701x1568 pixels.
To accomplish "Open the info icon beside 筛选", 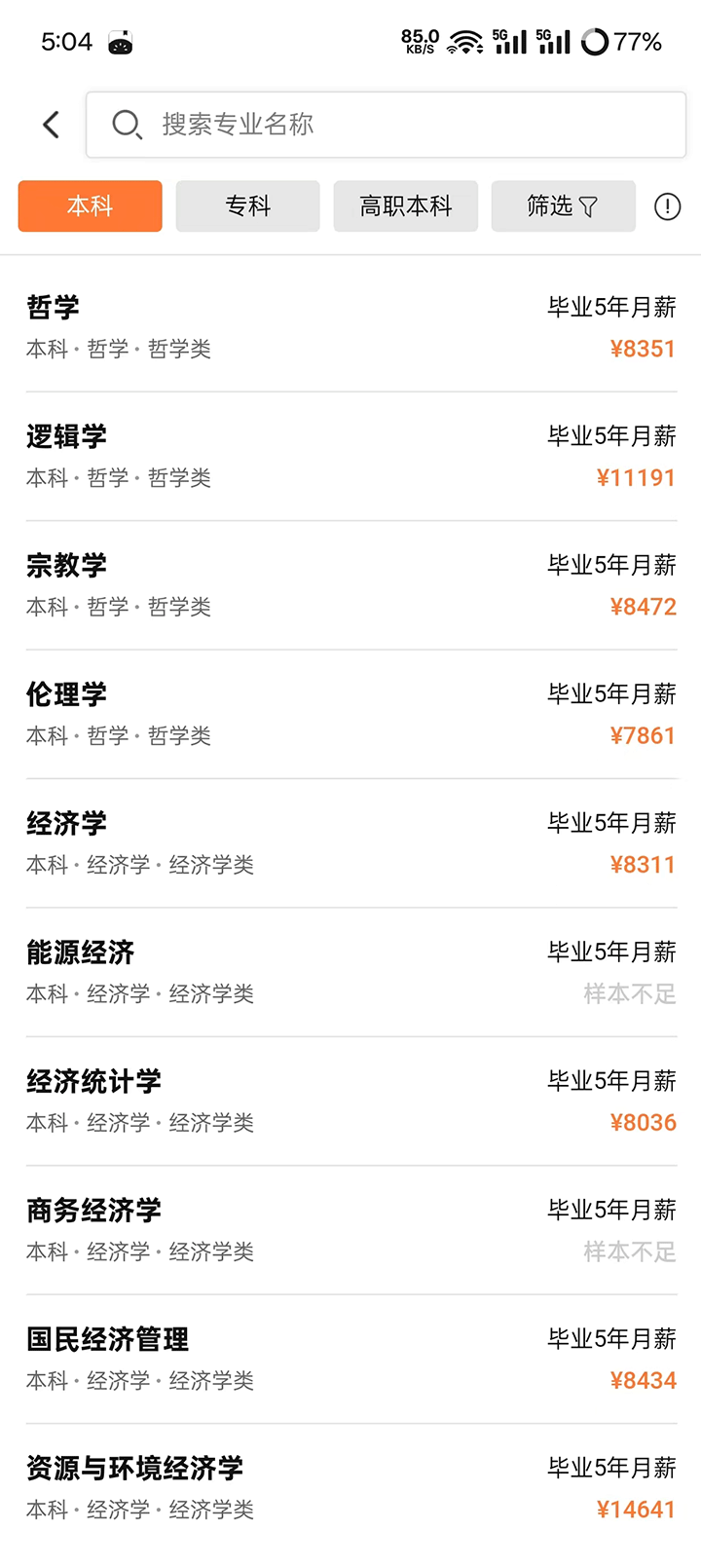I will tap(667, 206).
